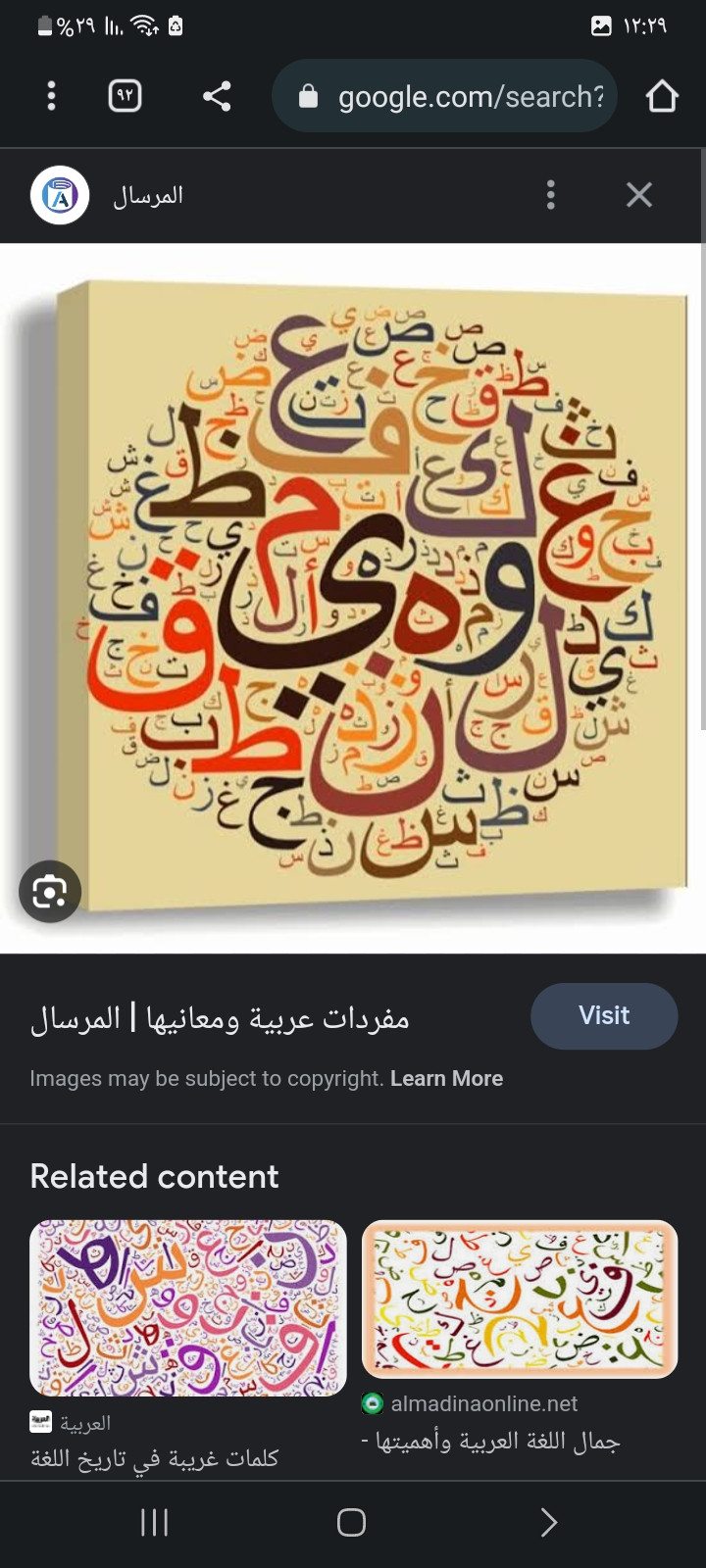
Task: Visit the المرسال source page
Action: pyautogui.click(x=603, y=1016)
